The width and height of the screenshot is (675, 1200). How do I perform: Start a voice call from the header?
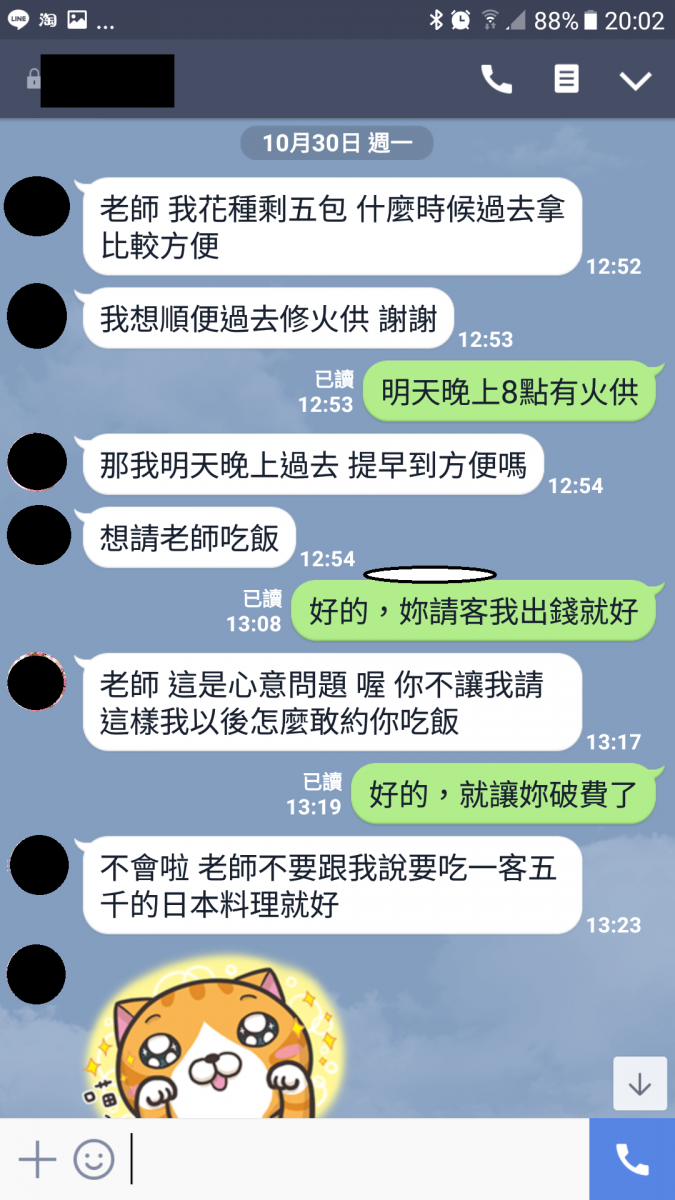pos(497,80)
